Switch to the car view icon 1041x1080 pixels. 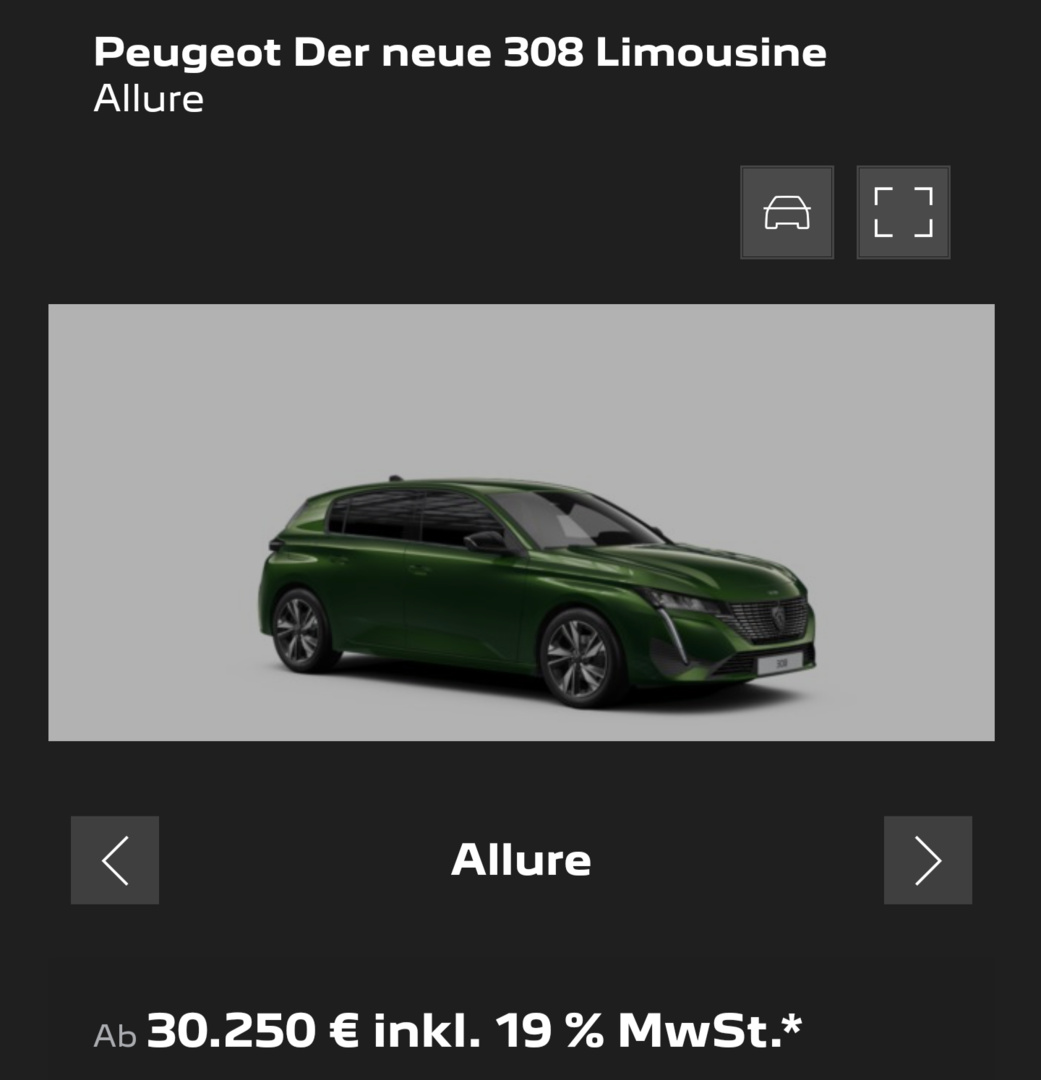coord(787,212)
